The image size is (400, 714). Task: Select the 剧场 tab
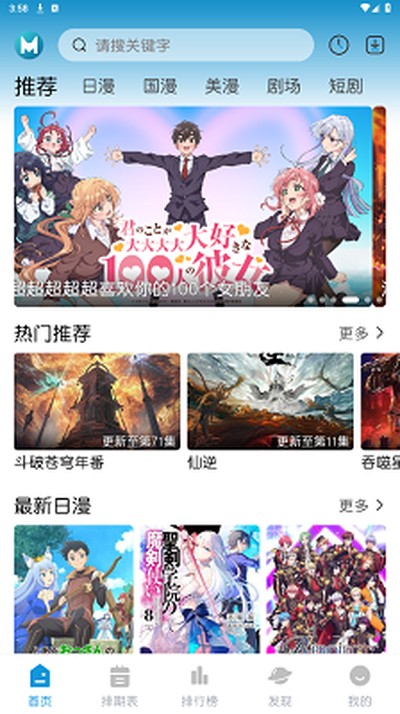[x=283, y=86]
